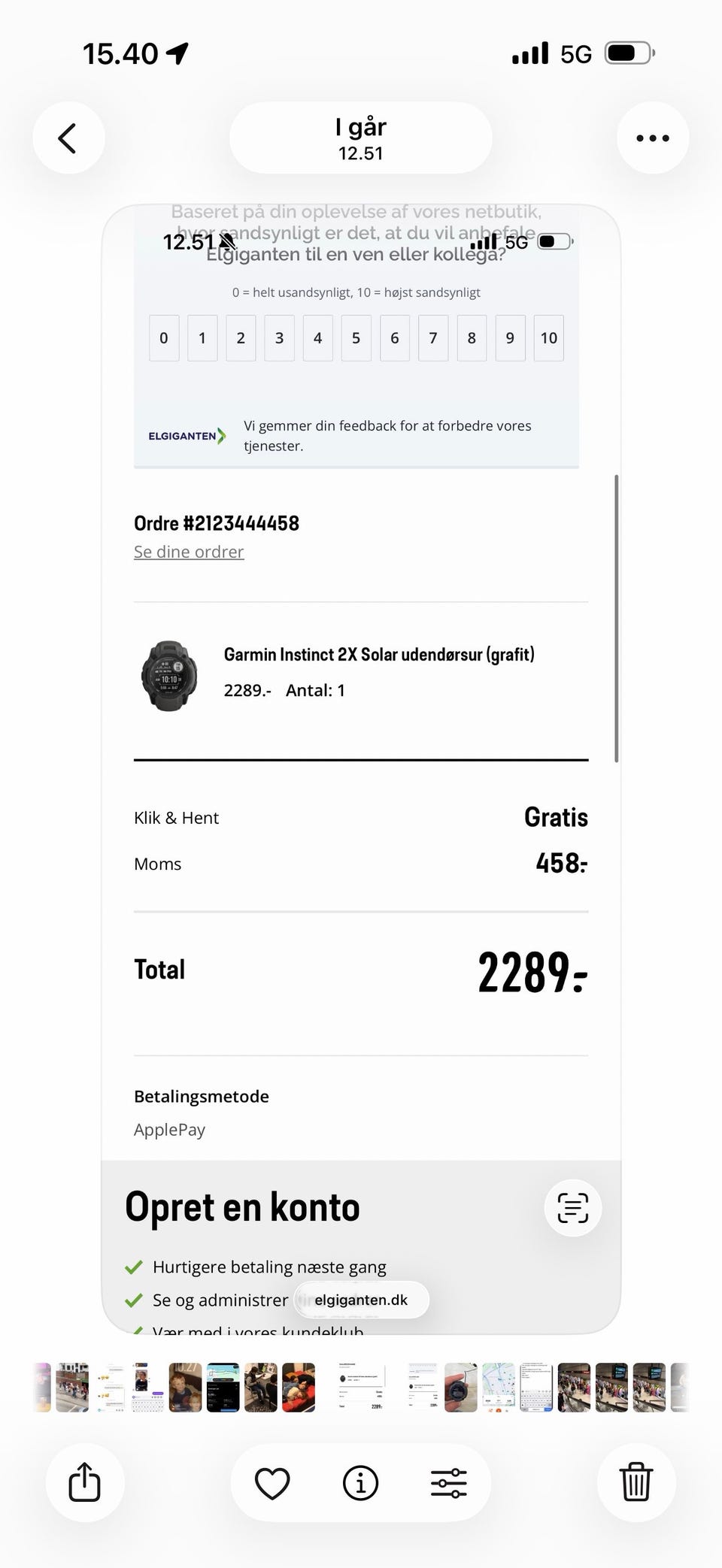The height and width of the screenshot is (1568, 722).
Task: Activate Live Text detection icon
Action: coord(572,1207)
